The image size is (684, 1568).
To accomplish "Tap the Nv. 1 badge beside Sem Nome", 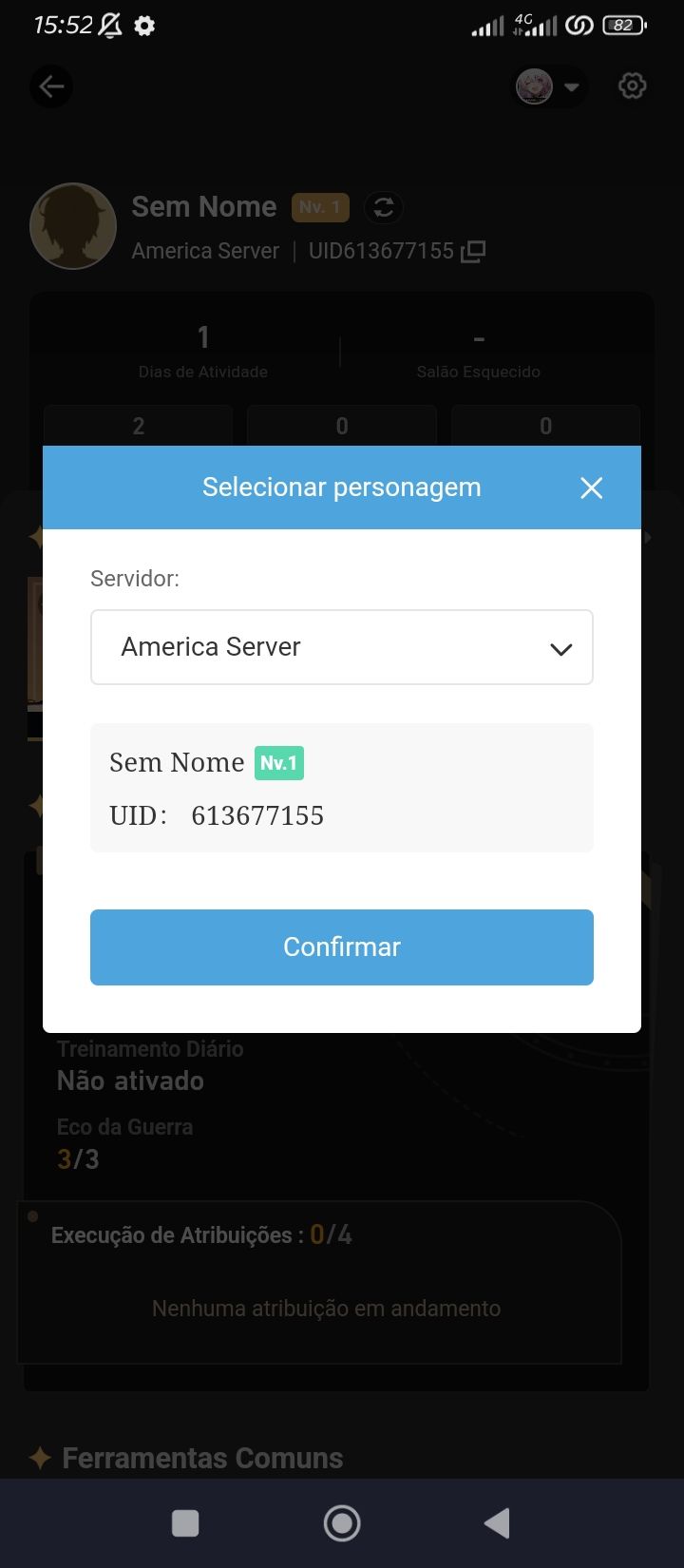I will (319, 207).
